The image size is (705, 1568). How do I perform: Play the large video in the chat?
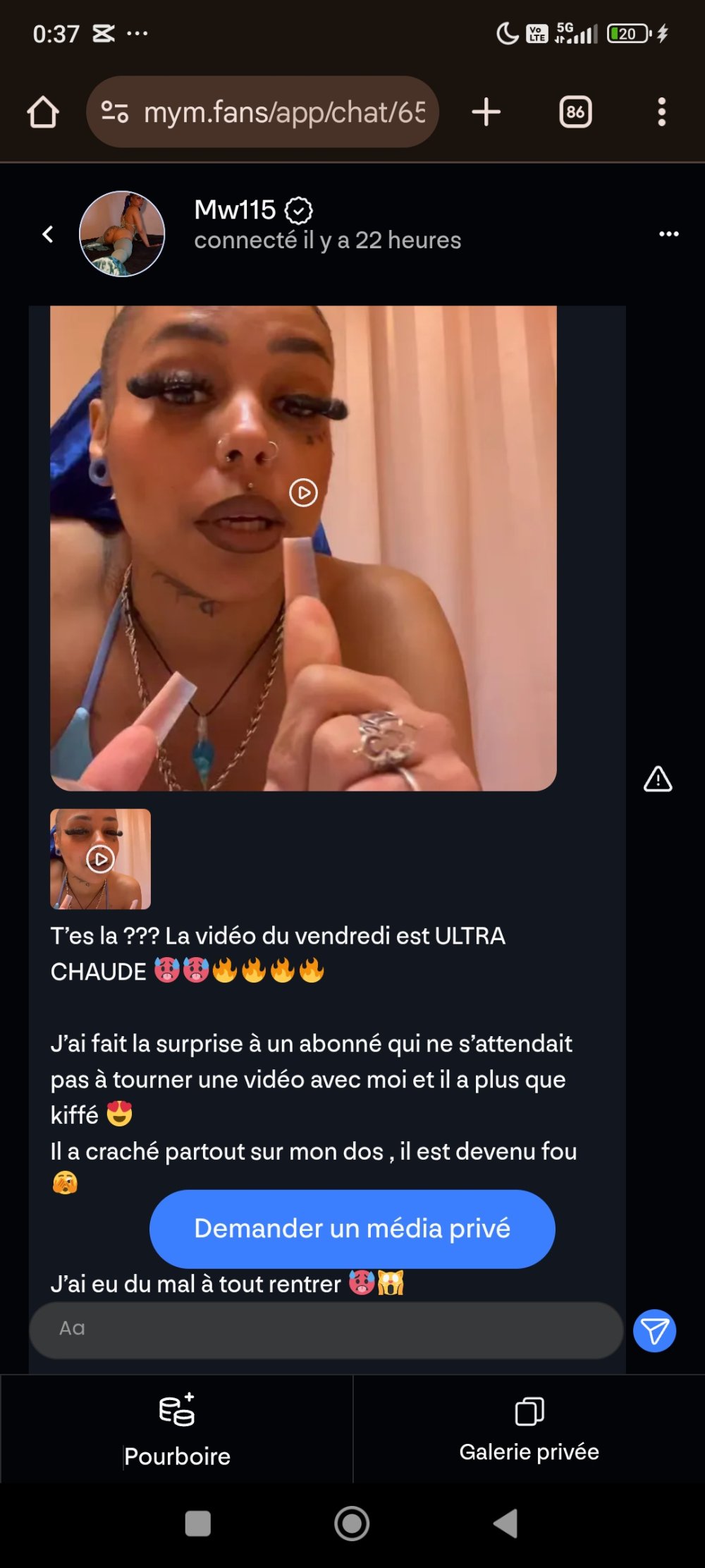pos(303,492)
